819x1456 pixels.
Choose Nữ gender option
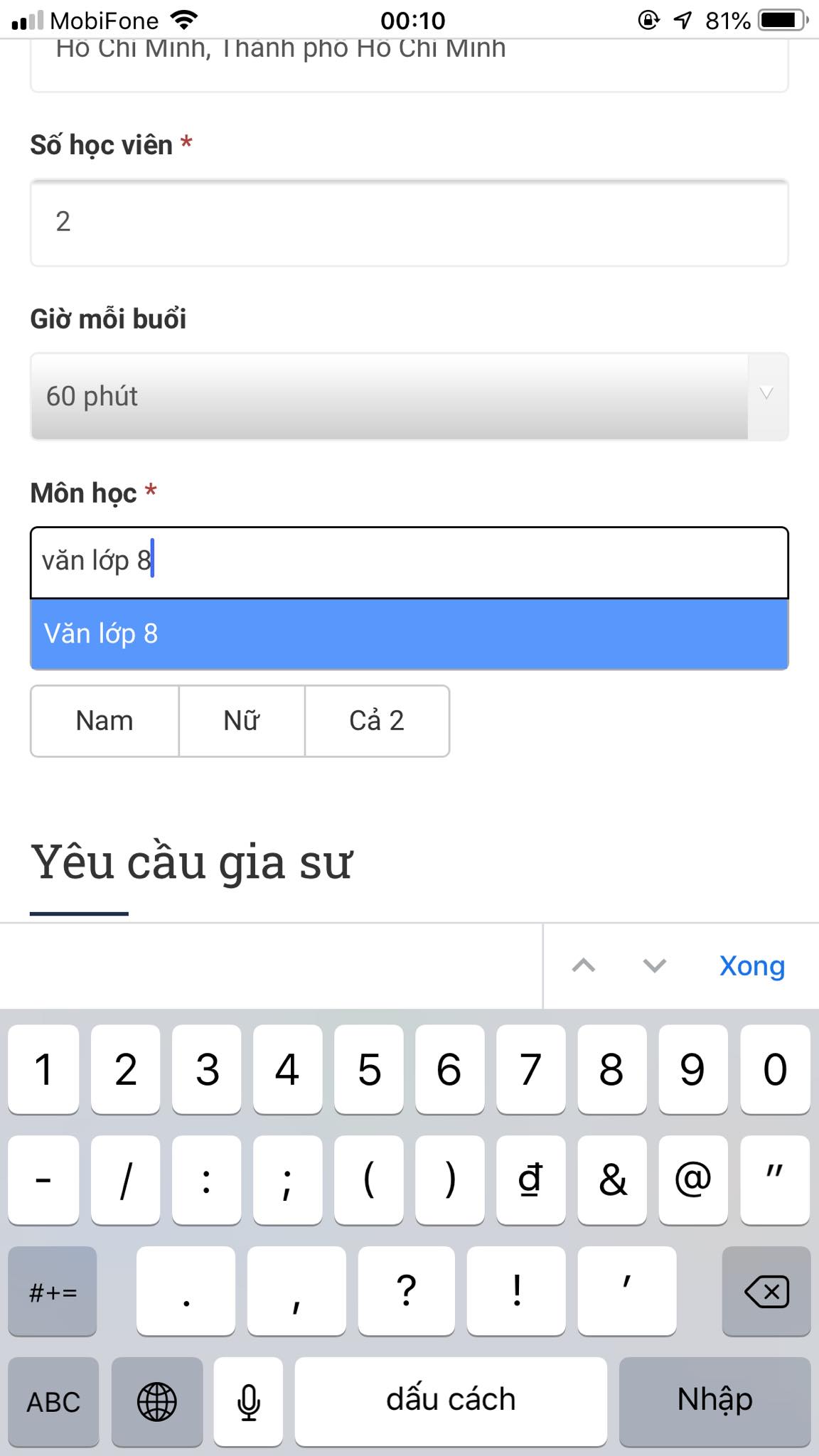242,721
